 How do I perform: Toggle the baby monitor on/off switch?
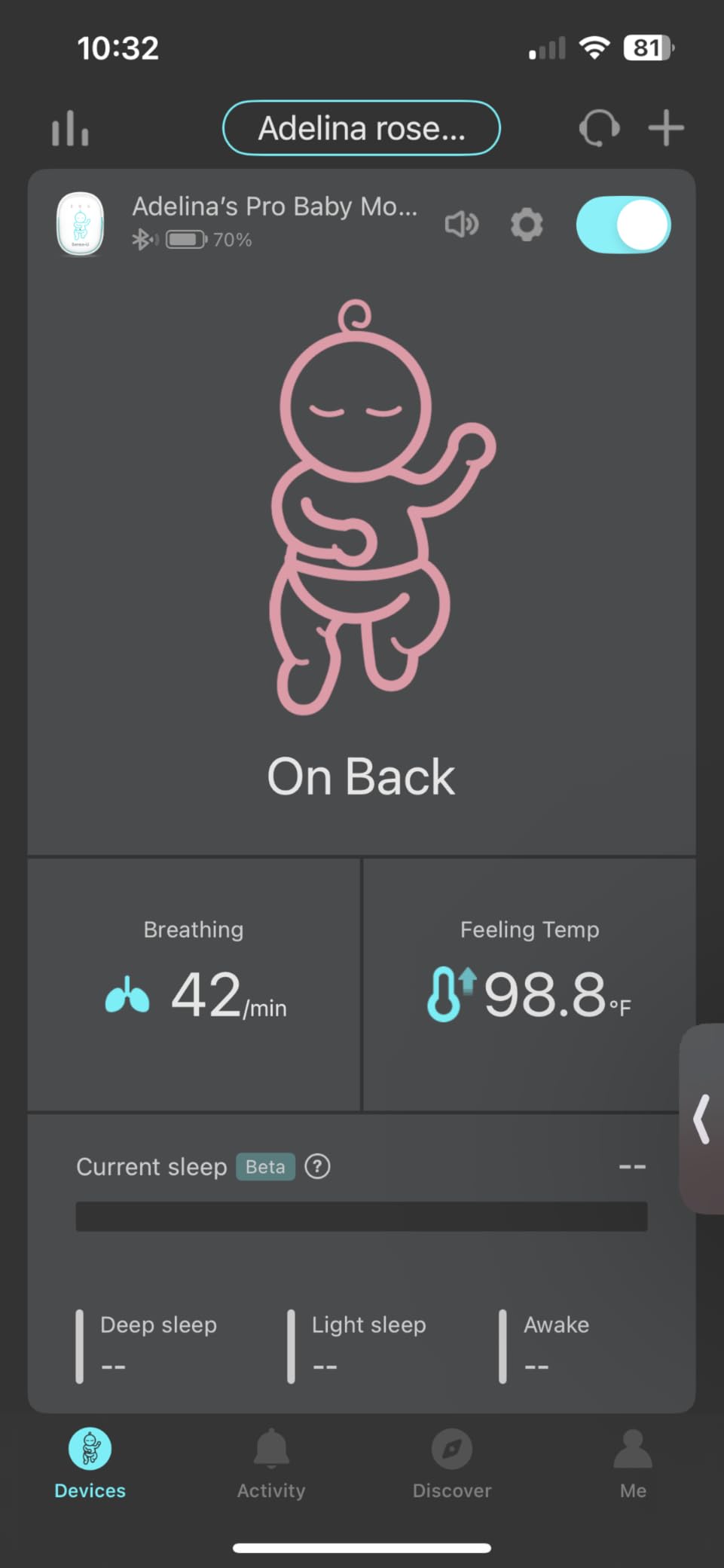(623, 224)
